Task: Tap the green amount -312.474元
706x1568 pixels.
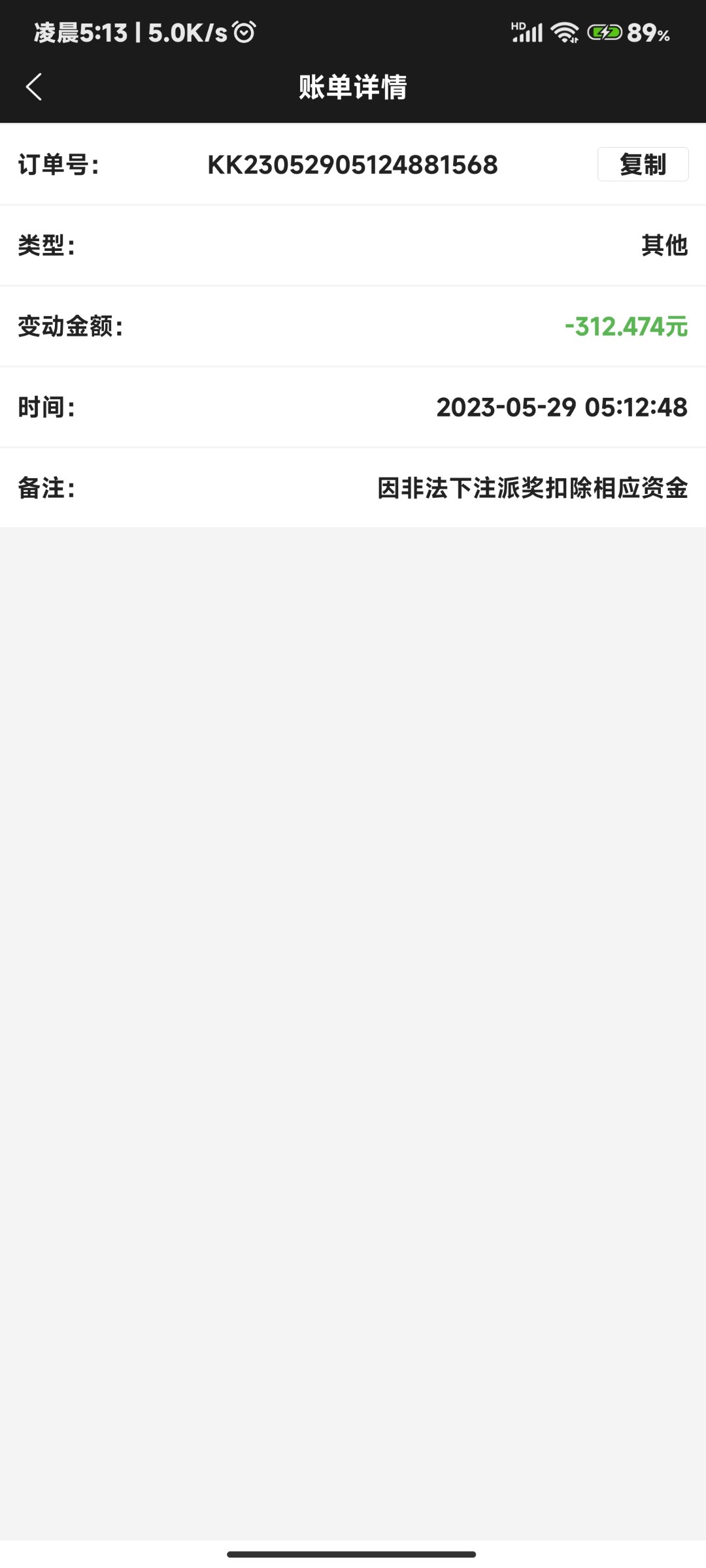Action: coord(626,325)
